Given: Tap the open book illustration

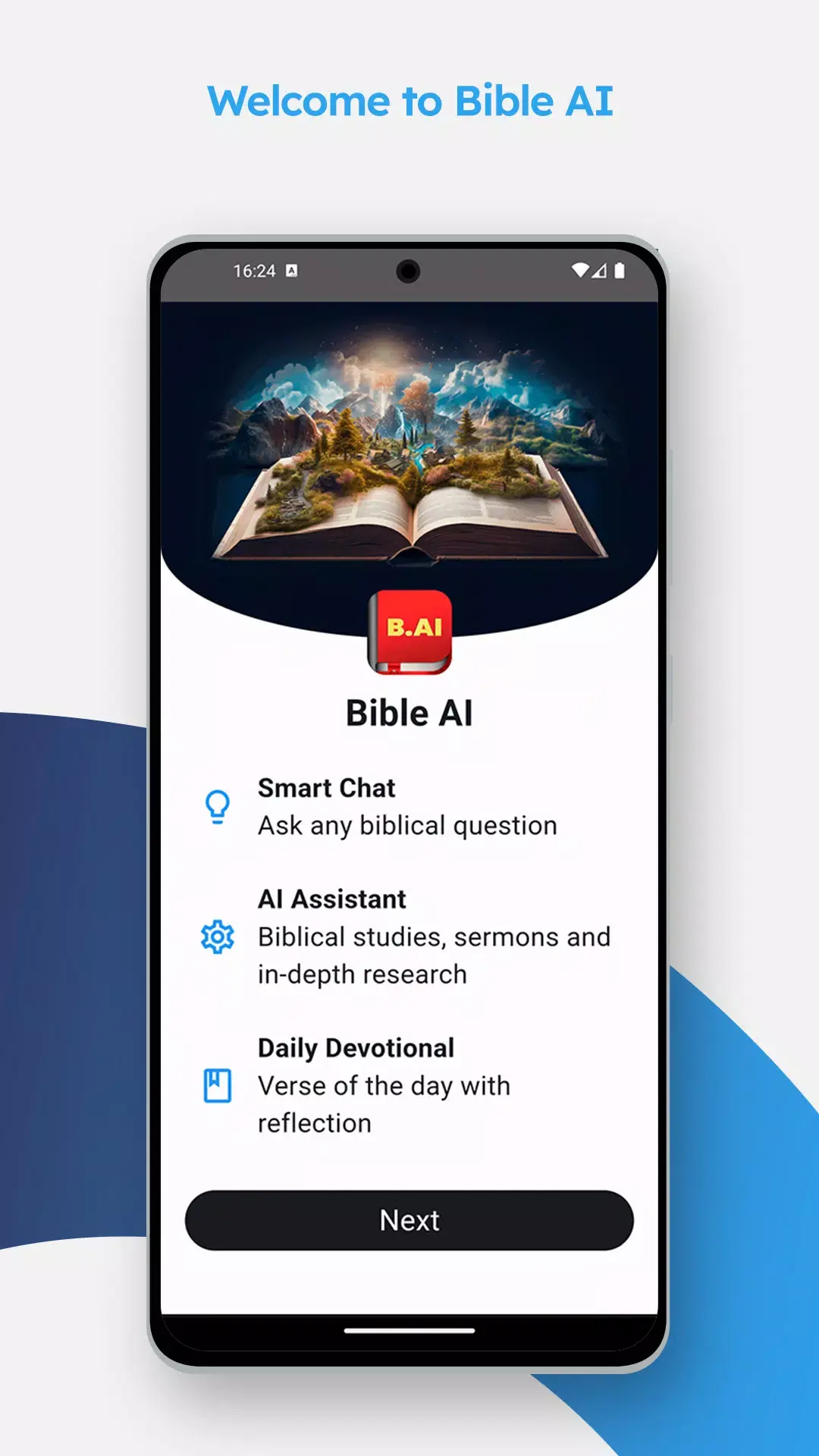Looking at the screenshot, I should tap(409, 455).
